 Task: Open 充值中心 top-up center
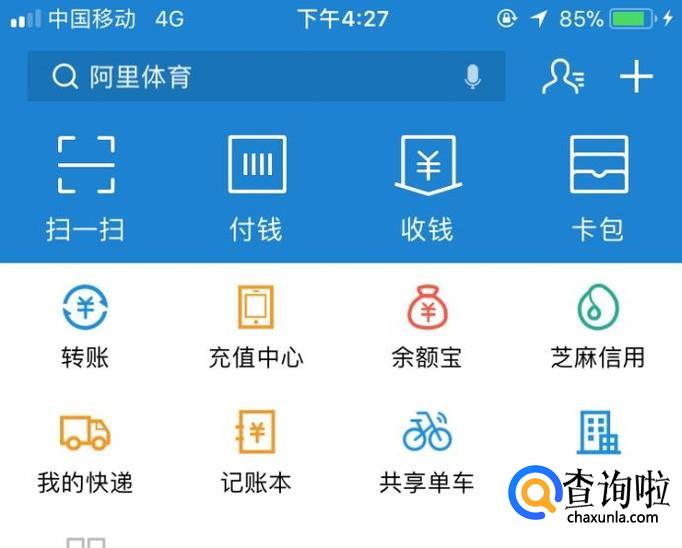click(256, 327)
